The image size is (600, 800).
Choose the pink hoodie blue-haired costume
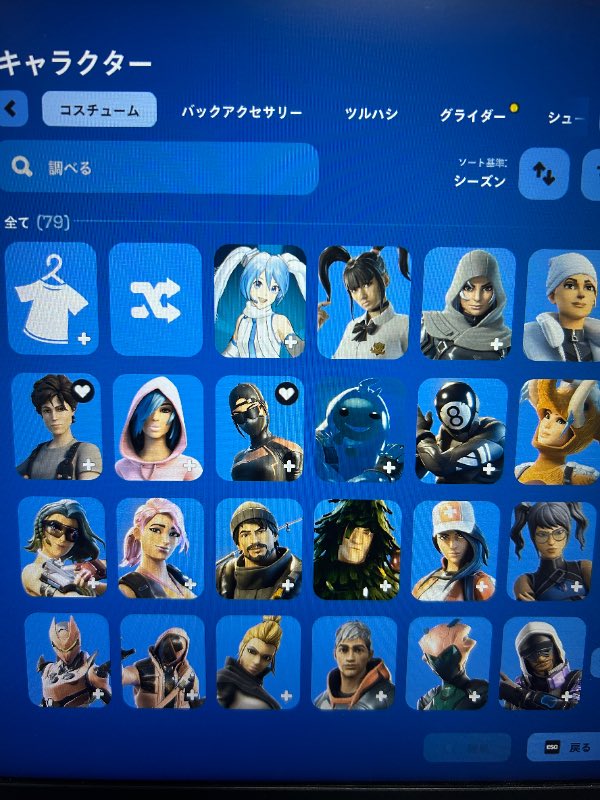(x=158, y=427)
